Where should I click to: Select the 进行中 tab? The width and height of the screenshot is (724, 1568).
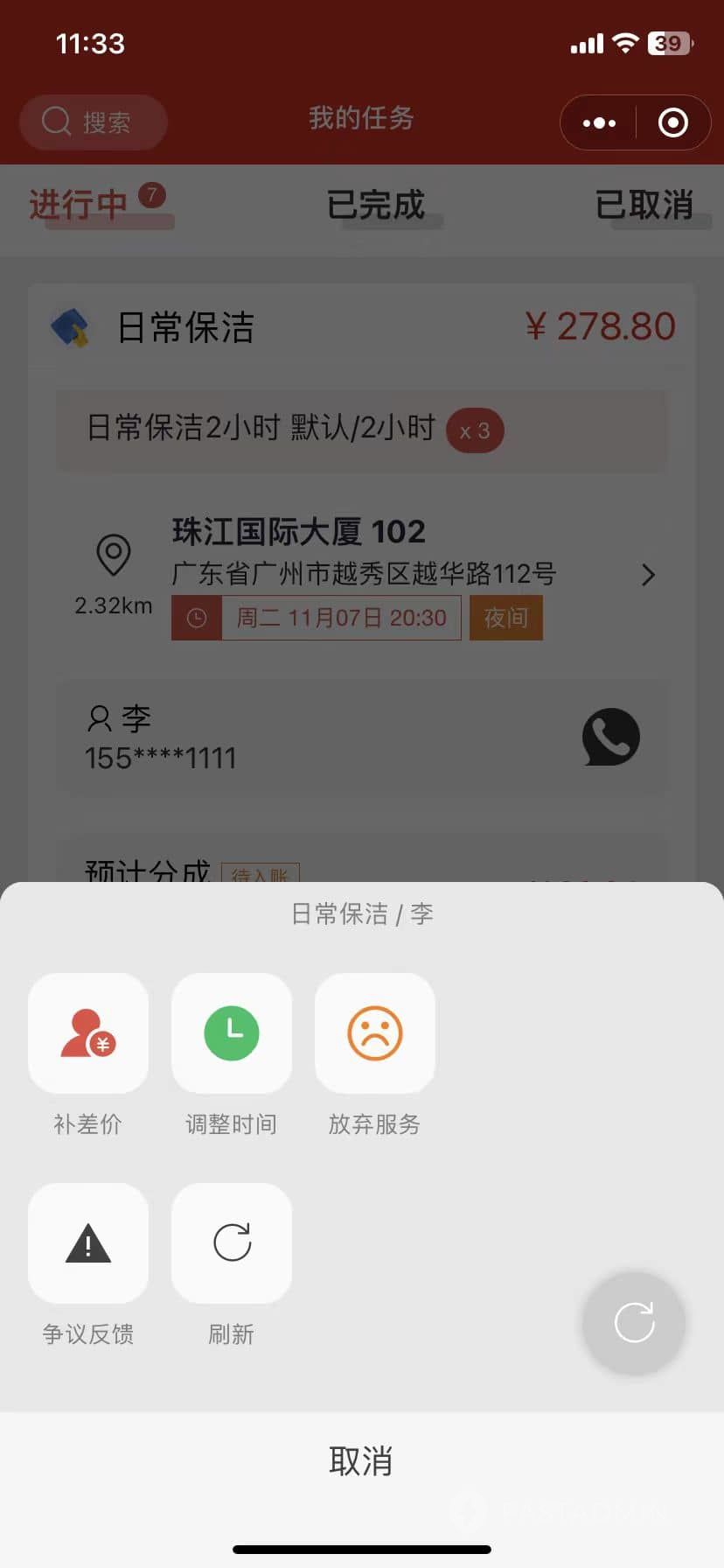79,205
